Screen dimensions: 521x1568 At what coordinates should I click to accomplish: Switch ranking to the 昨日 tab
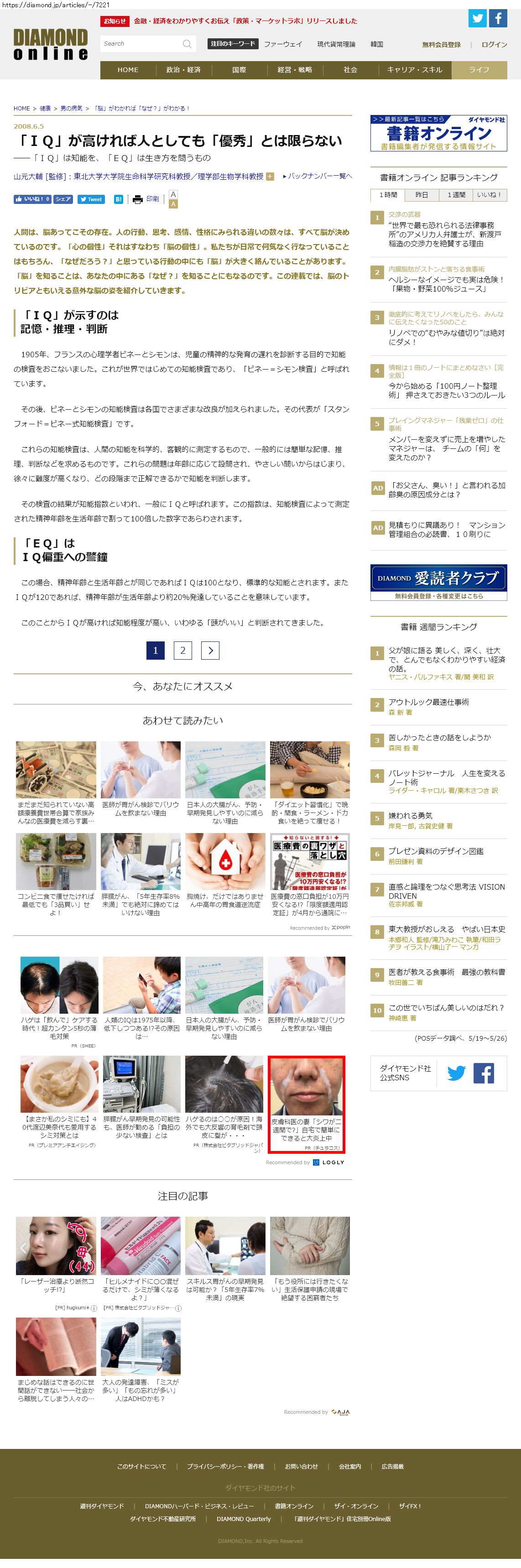pyautogui.click(x=422, y=195)
